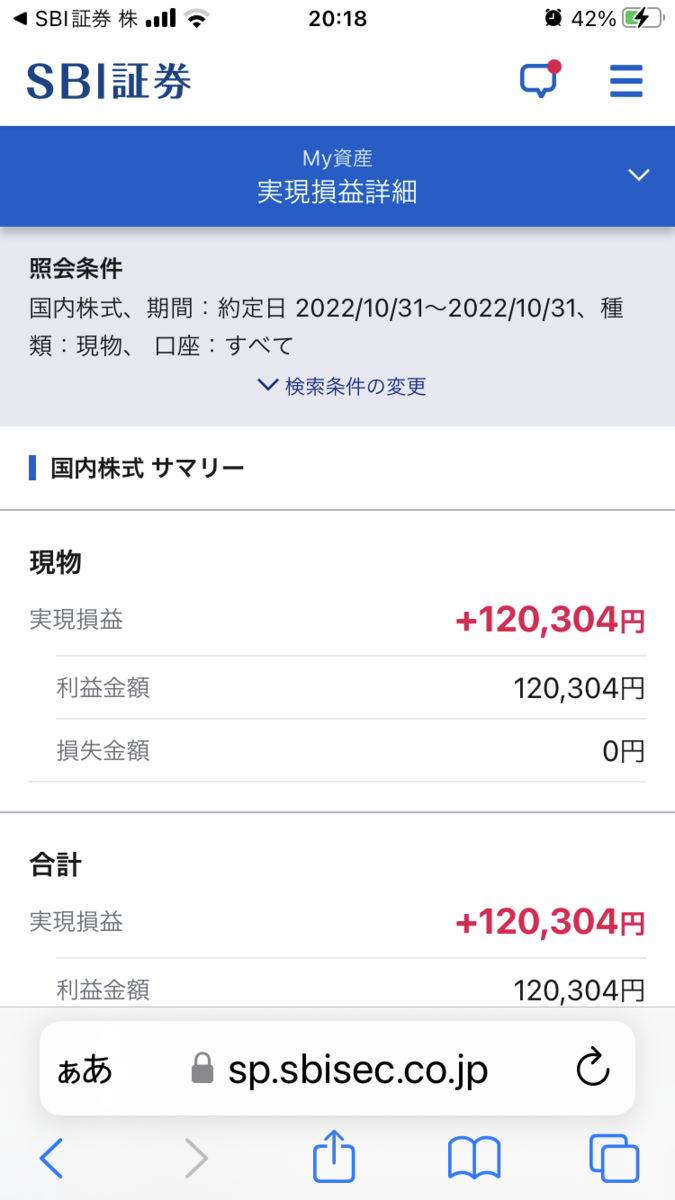Open the ぁあ page settings menu
This screenshot has height=1200, width=675.
point(85,1069)
